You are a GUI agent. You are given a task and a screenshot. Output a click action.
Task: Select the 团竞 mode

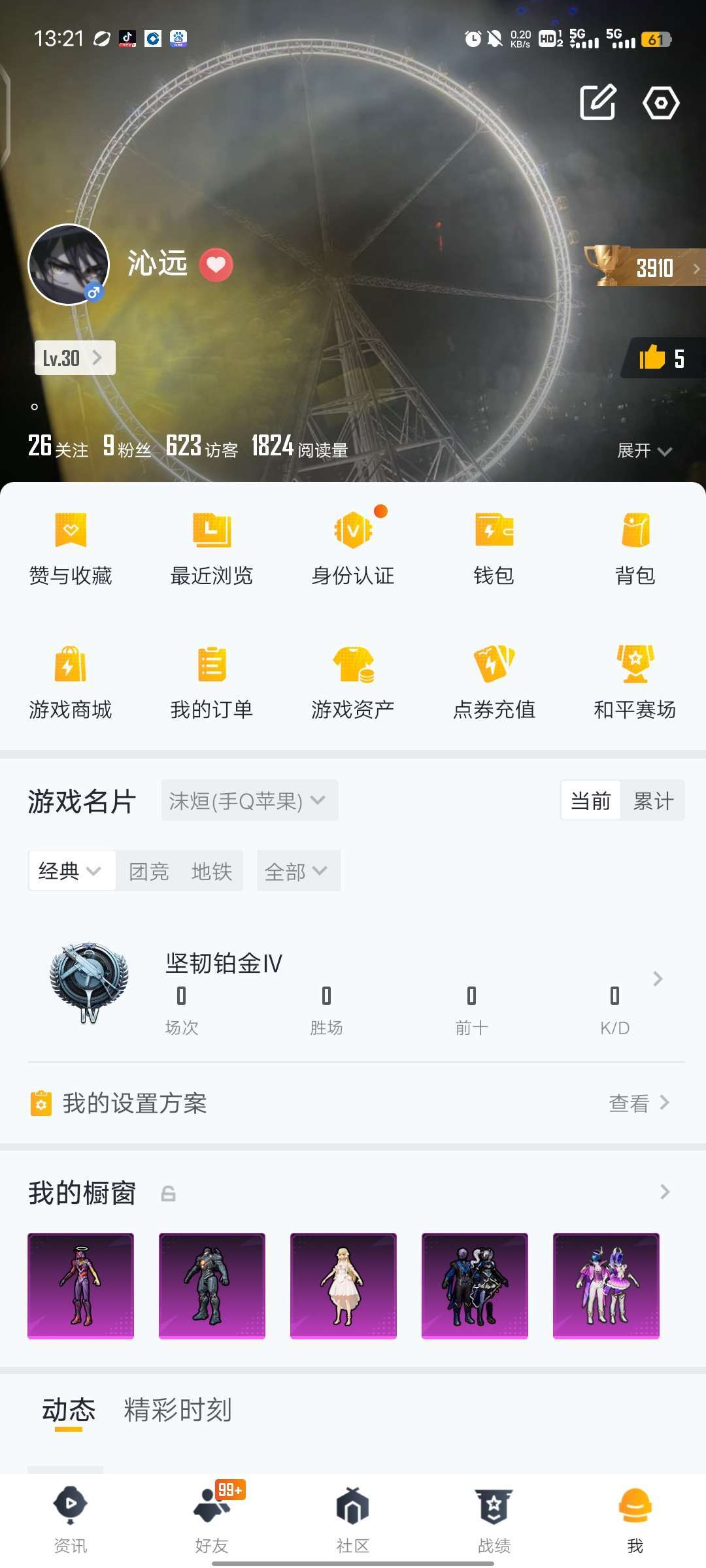[149, 871]
